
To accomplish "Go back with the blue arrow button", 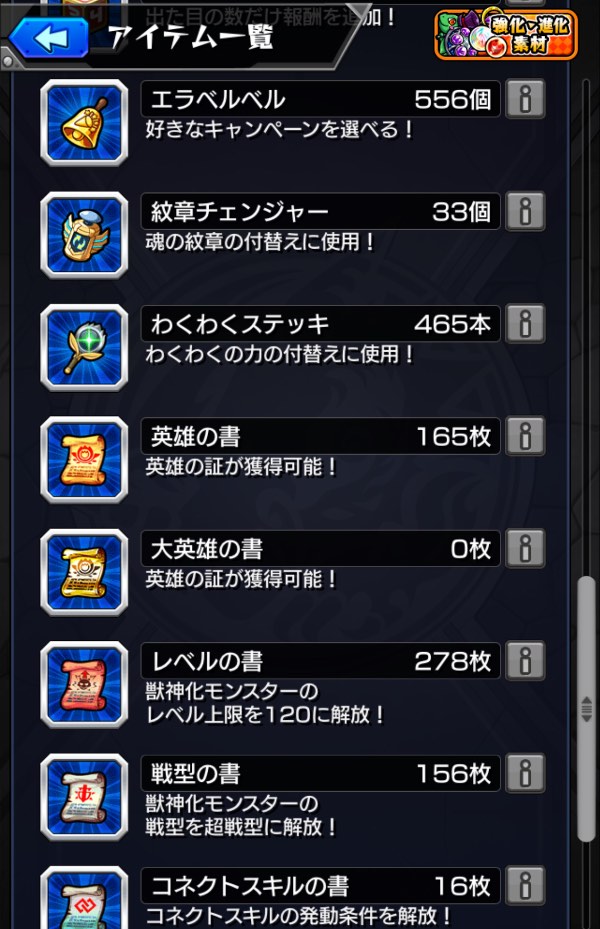I will point(47,40).
